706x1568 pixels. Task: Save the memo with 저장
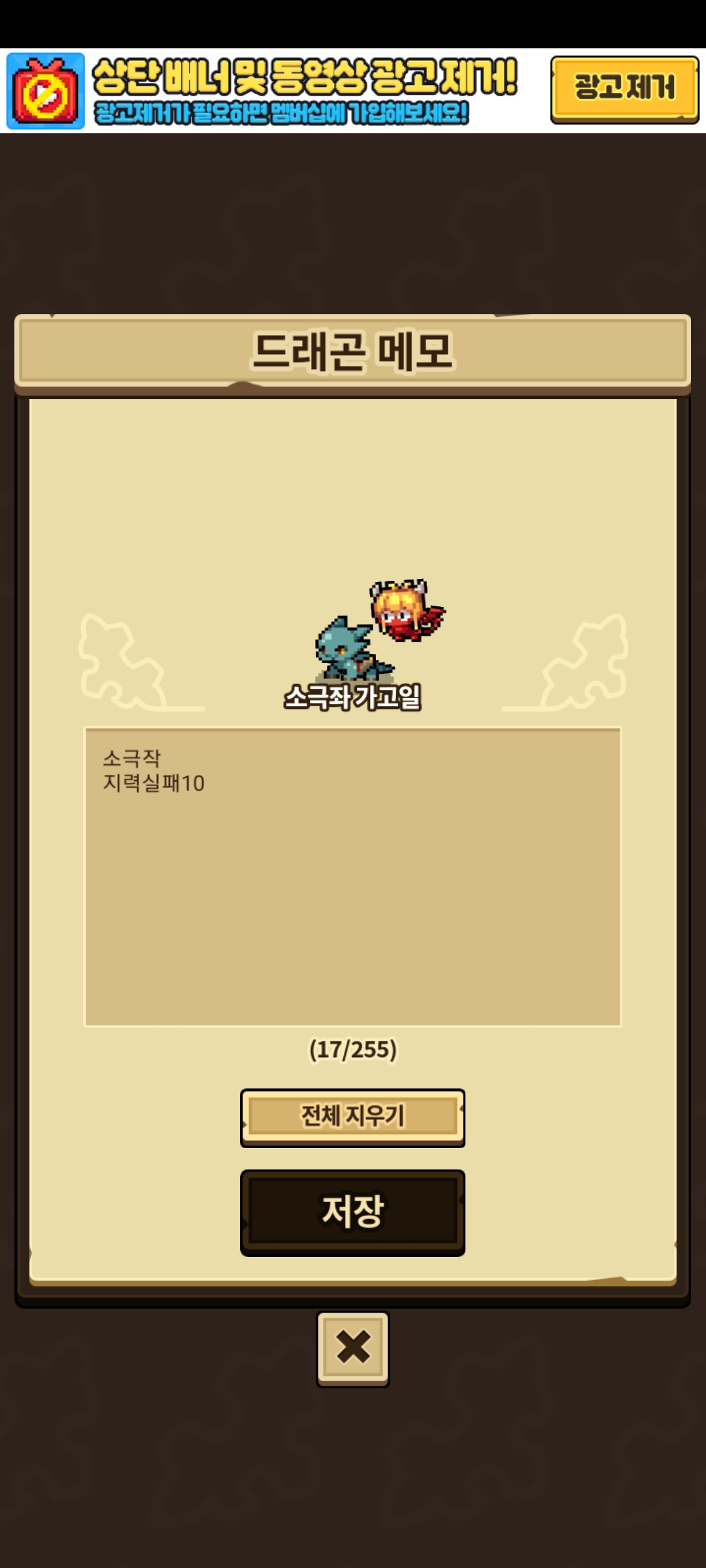tap(352, 1212)
